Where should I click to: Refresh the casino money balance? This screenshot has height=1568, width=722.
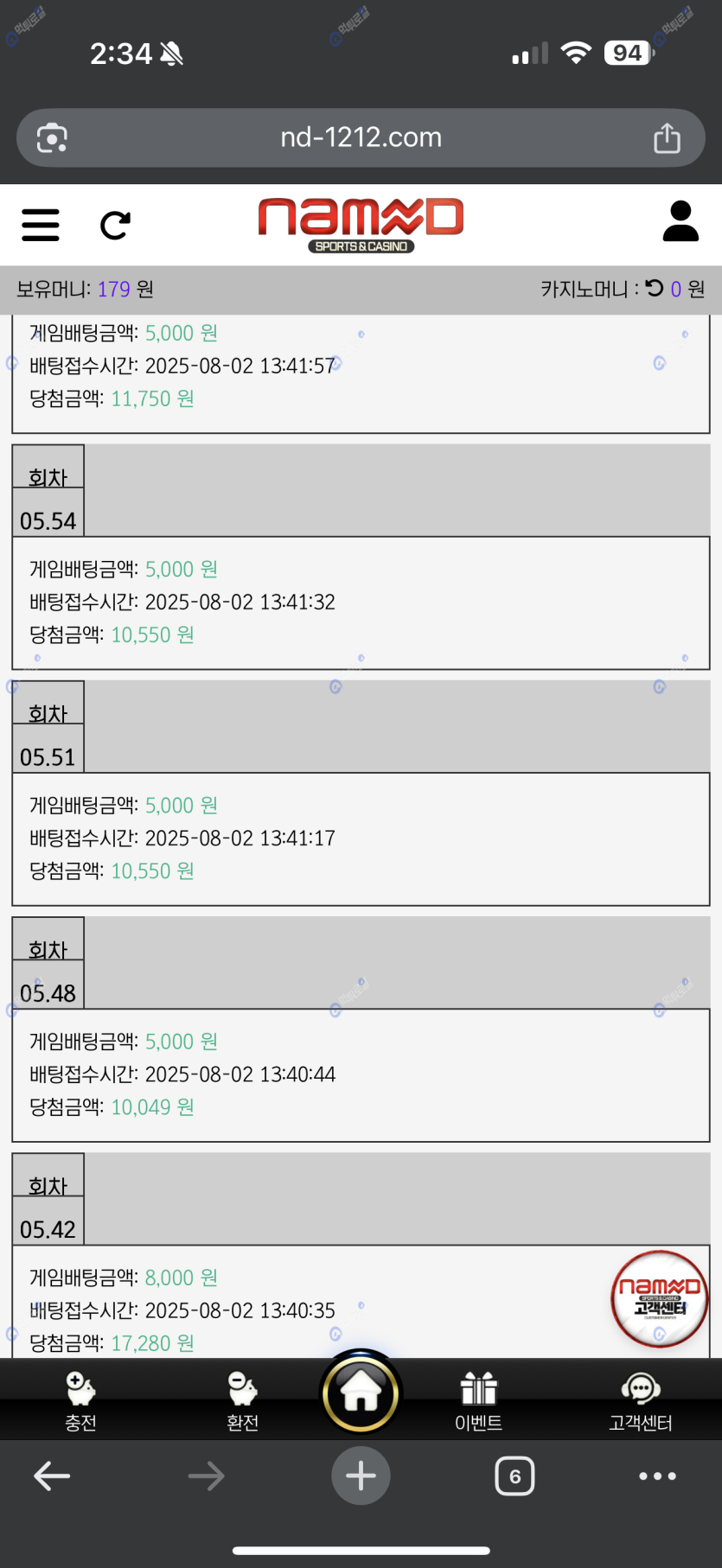pos(655,289)
